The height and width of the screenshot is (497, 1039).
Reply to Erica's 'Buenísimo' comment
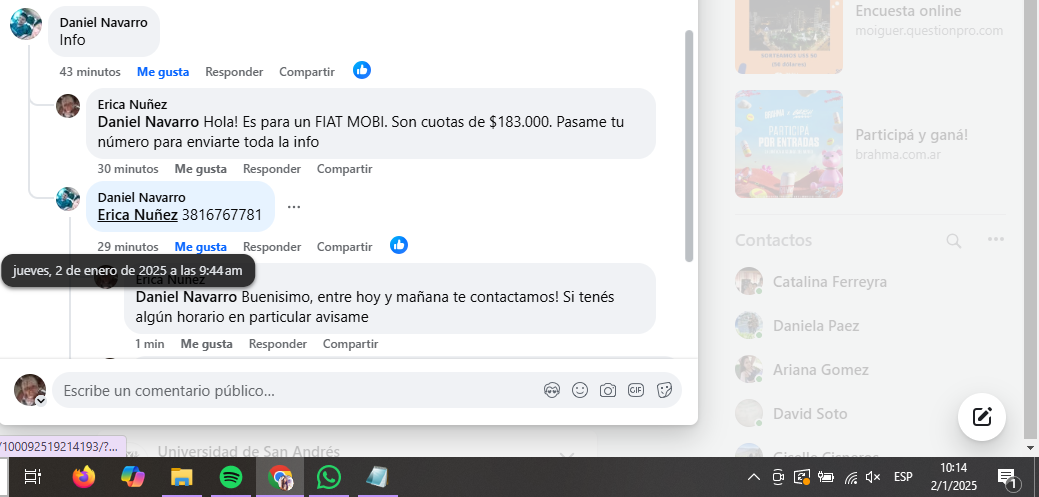pyautogui.click(x=278, y=344)
